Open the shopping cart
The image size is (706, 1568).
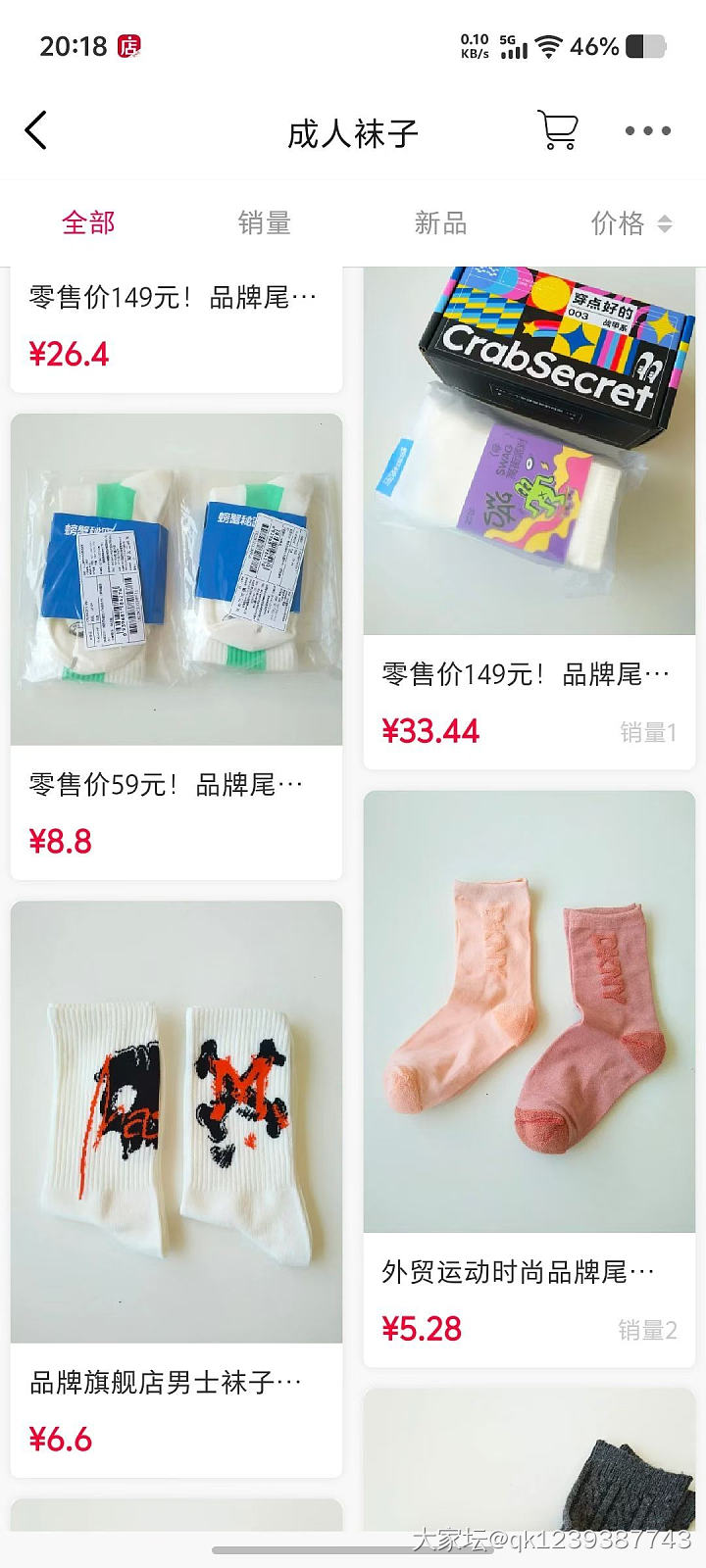(x=556, y=128)
